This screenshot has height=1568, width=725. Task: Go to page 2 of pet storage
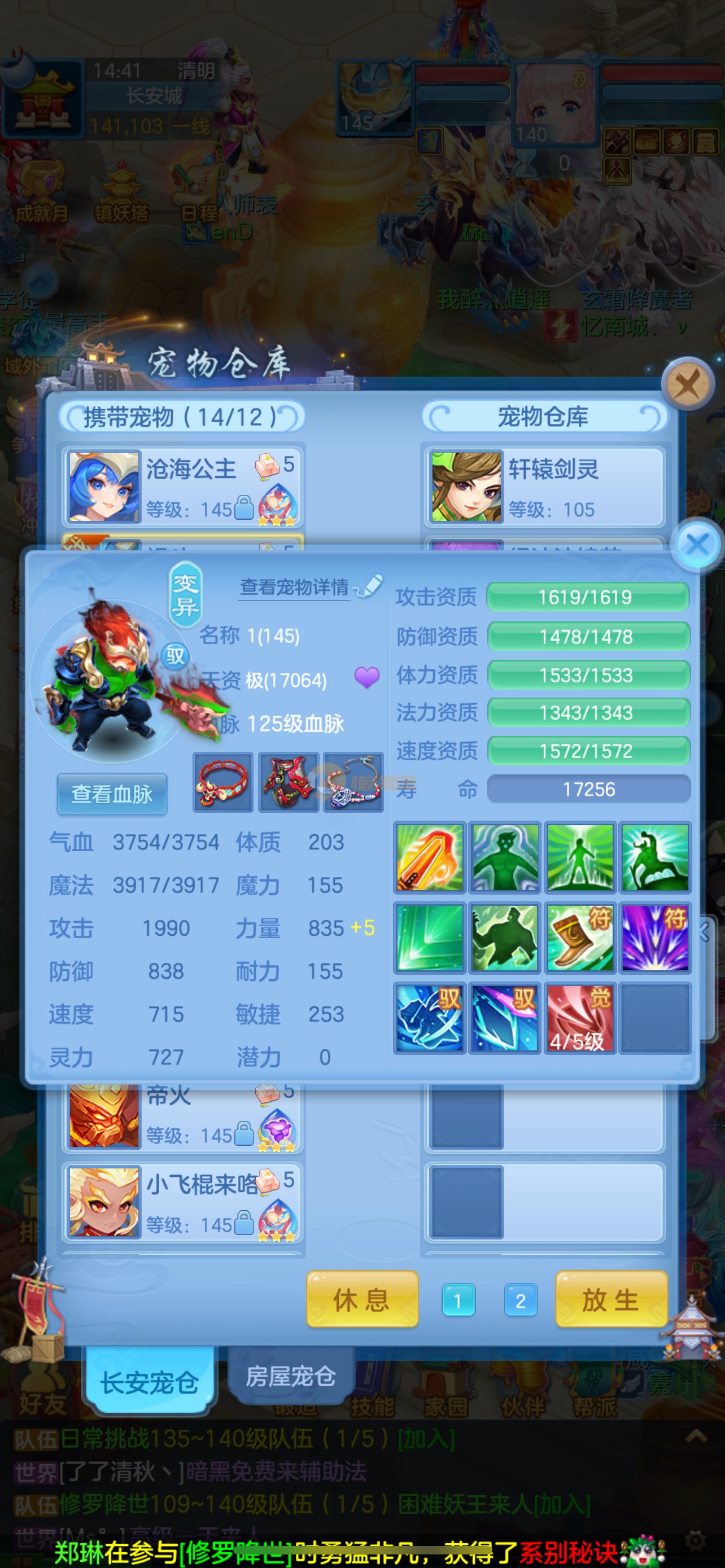click(521, 1301)
